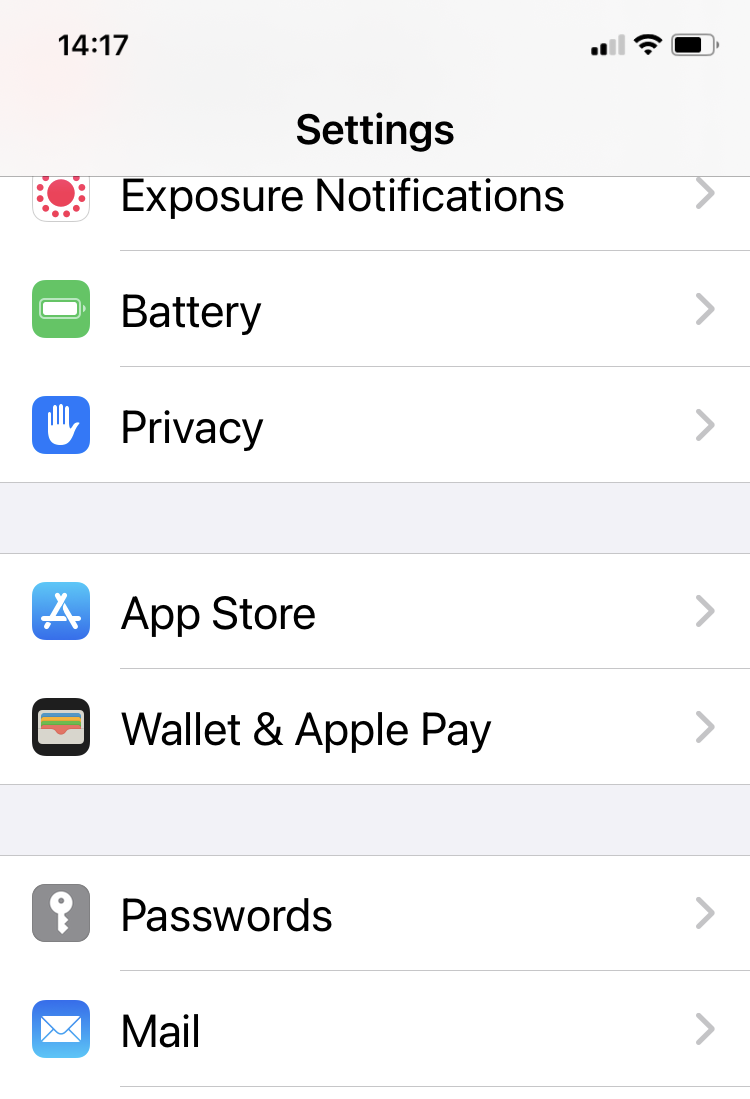Tap the clock showing 14:17

[x=91, y=44]
